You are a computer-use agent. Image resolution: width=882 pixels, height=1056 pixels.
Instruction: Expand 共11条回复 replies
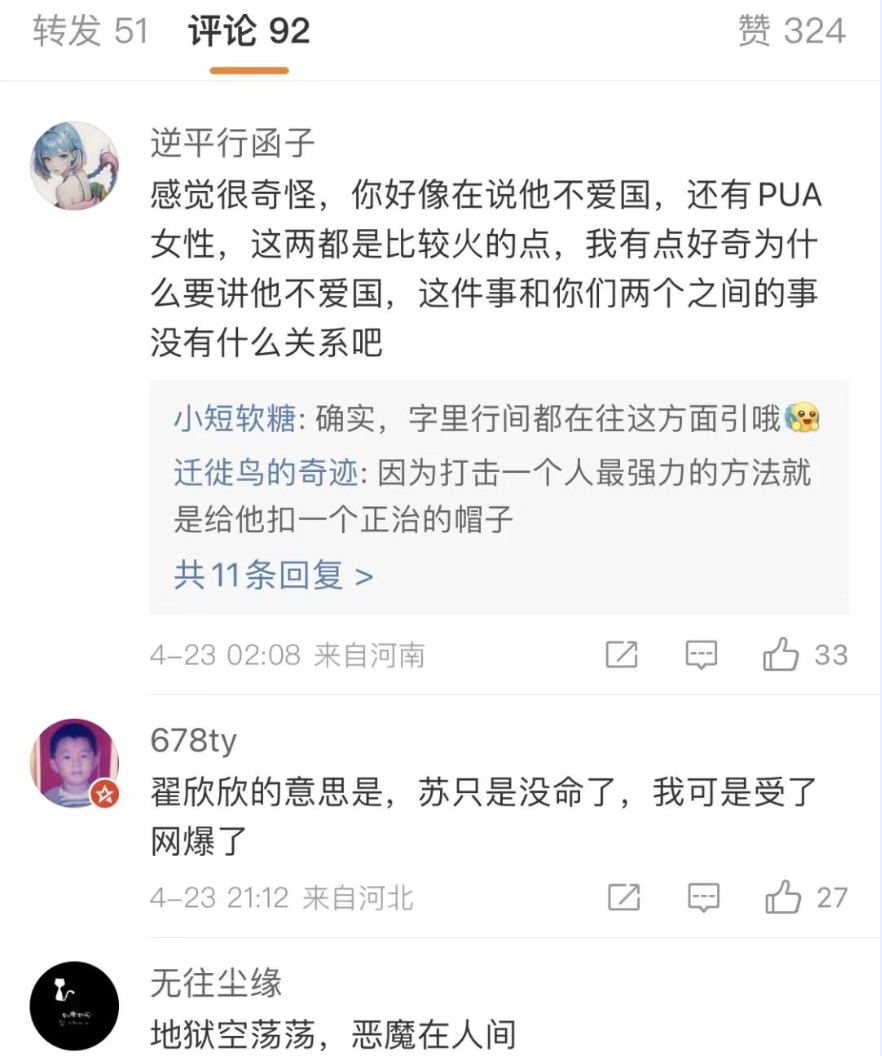(273, 575)
